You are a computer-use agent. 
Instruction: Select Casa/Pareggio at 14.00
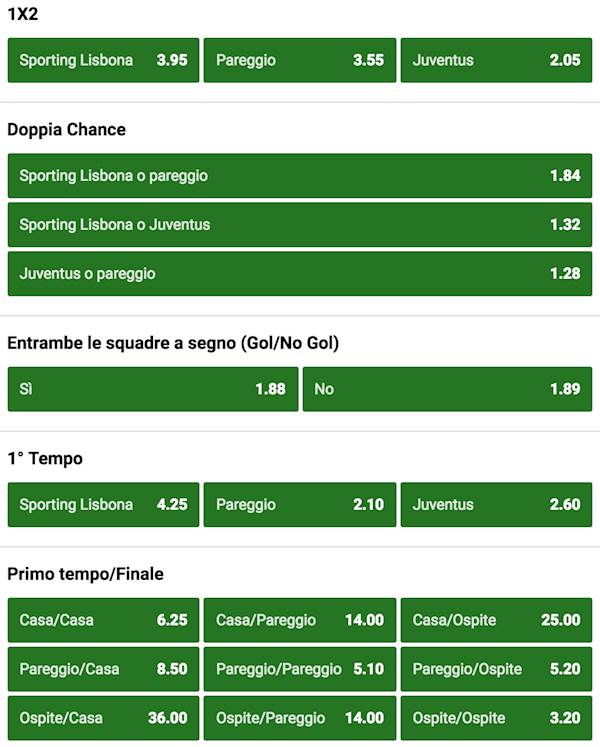[x=300, y=620]
